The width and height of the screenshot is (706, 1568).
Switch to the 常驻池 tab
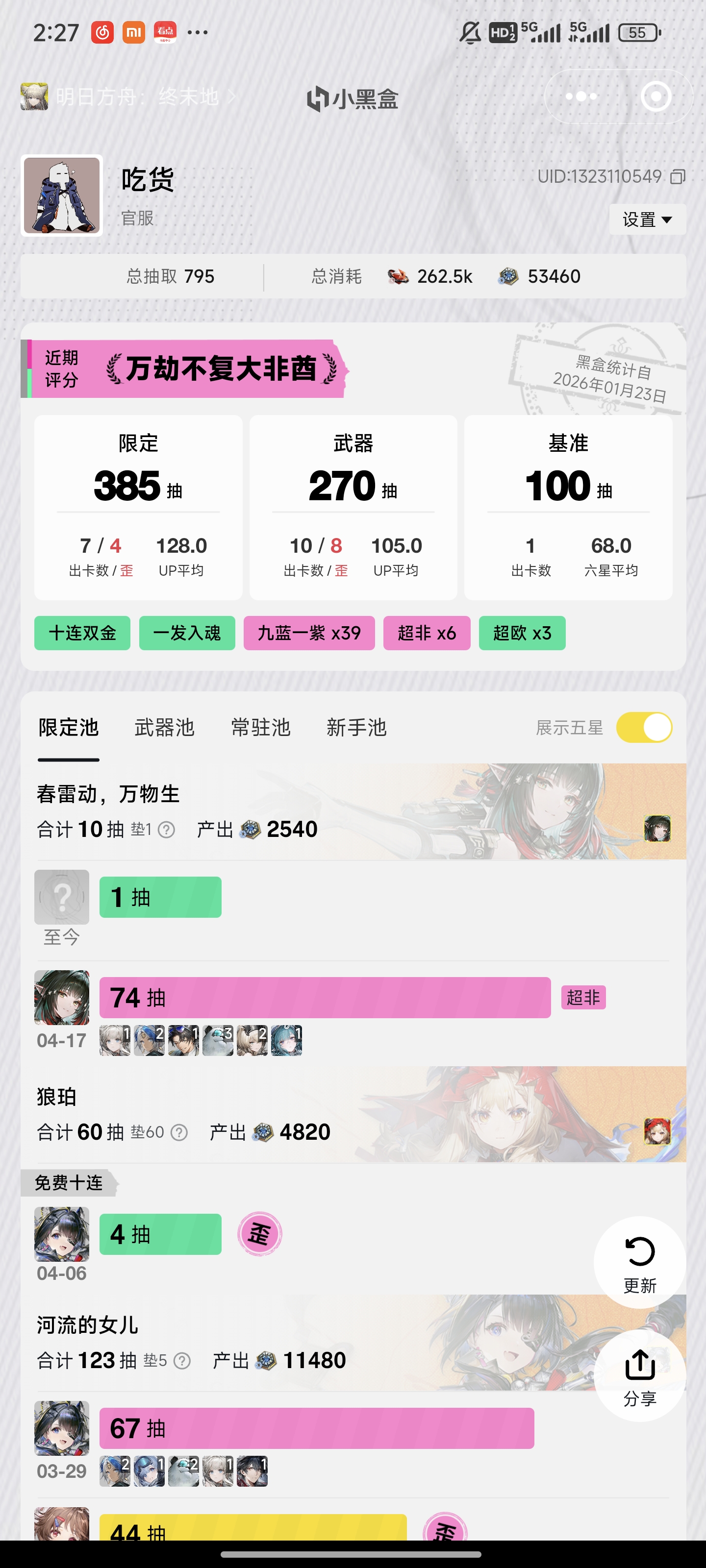click(261, 727)
